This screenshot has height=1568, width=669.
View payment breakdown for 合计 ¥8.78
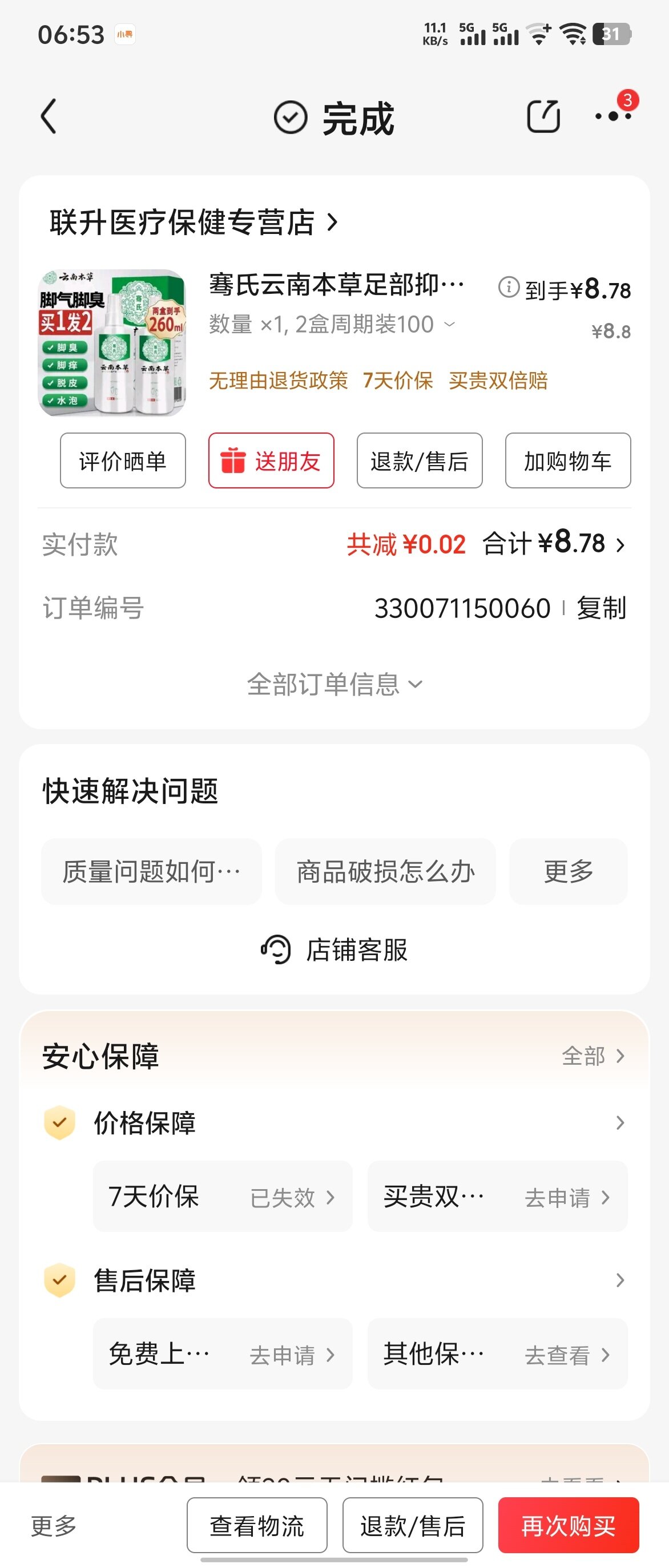(x=553, y=544)
